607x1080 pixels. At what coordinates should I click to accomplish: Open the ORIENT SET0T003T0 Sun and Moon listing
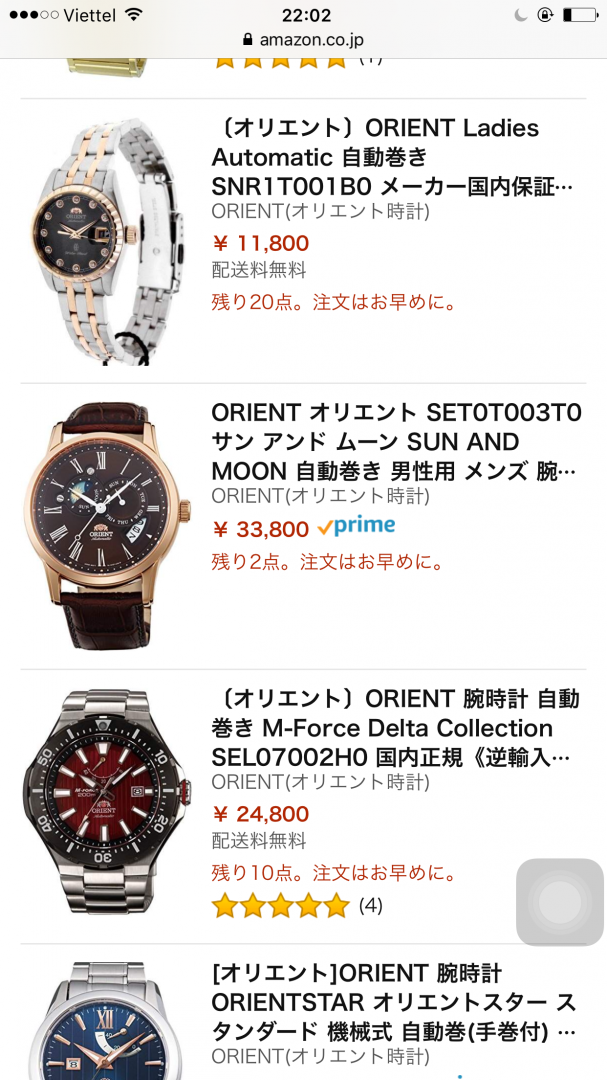coord(396,442)
